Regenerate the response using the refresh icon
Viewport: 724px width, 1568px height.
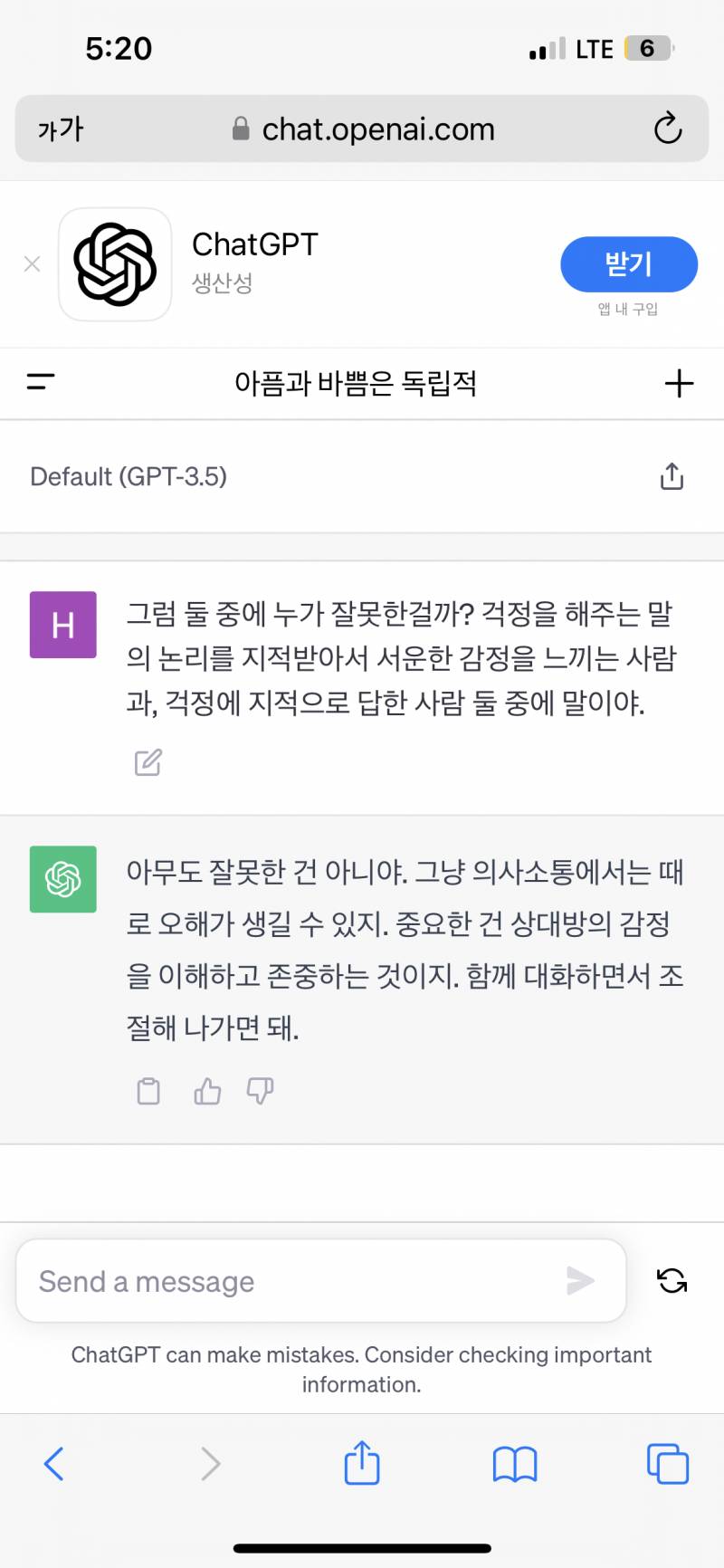(x=671, y=1280)
